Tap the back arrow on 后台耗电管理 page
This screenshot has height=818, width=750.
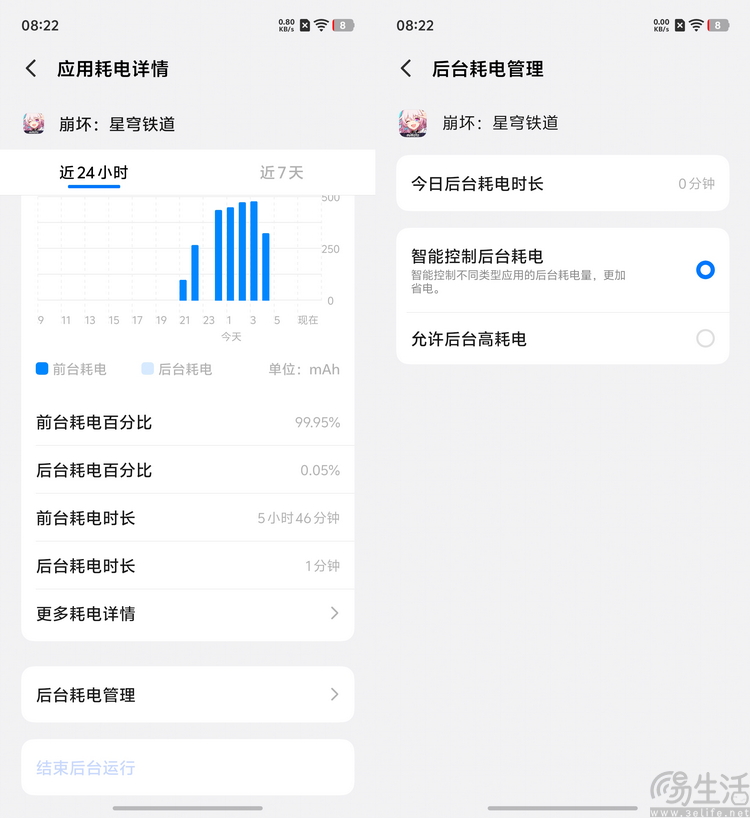click(x=406, y=69)
